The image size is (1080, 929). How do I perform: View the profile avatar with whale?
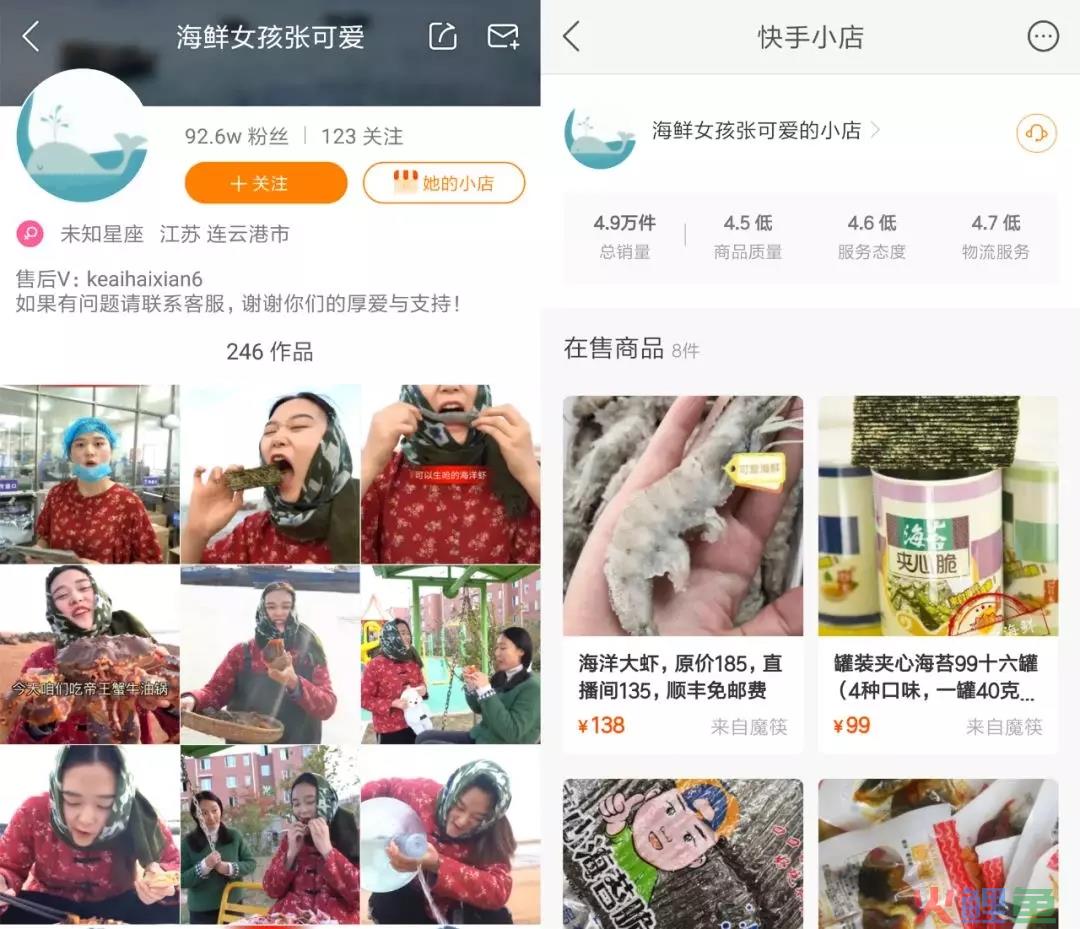82,137
